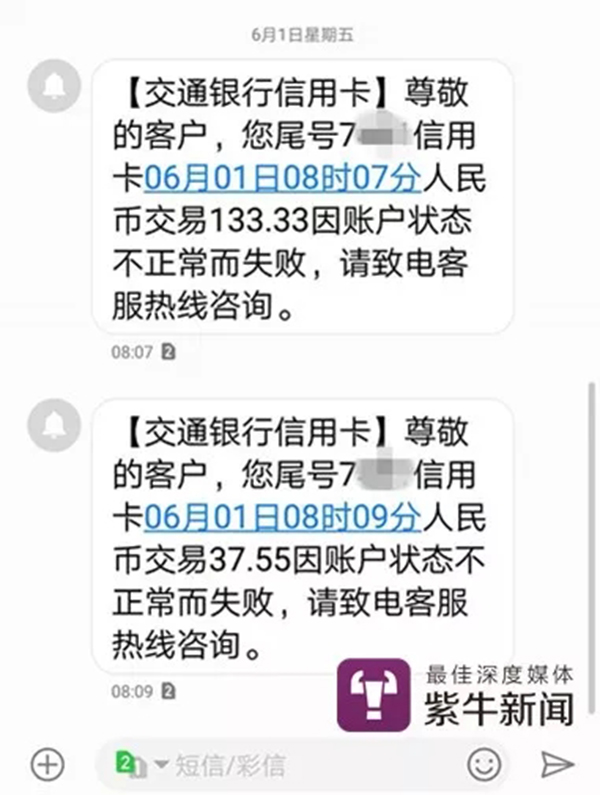Open the emoji picker
Image resolution: width=600 pixels, height=795 pixels.
[x=484, y=765]
